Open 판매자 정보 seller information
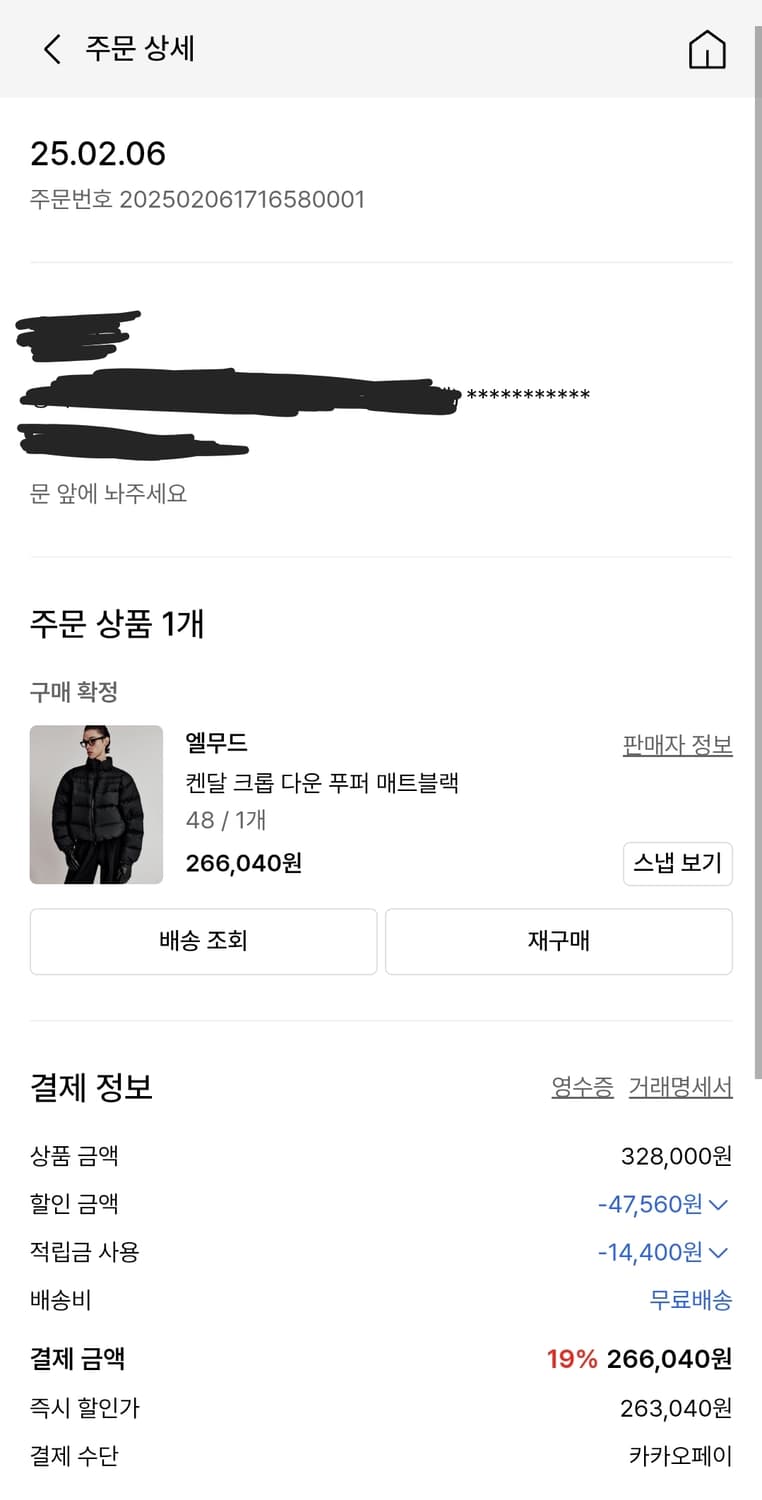The image size is (762, 1500). 678,746
